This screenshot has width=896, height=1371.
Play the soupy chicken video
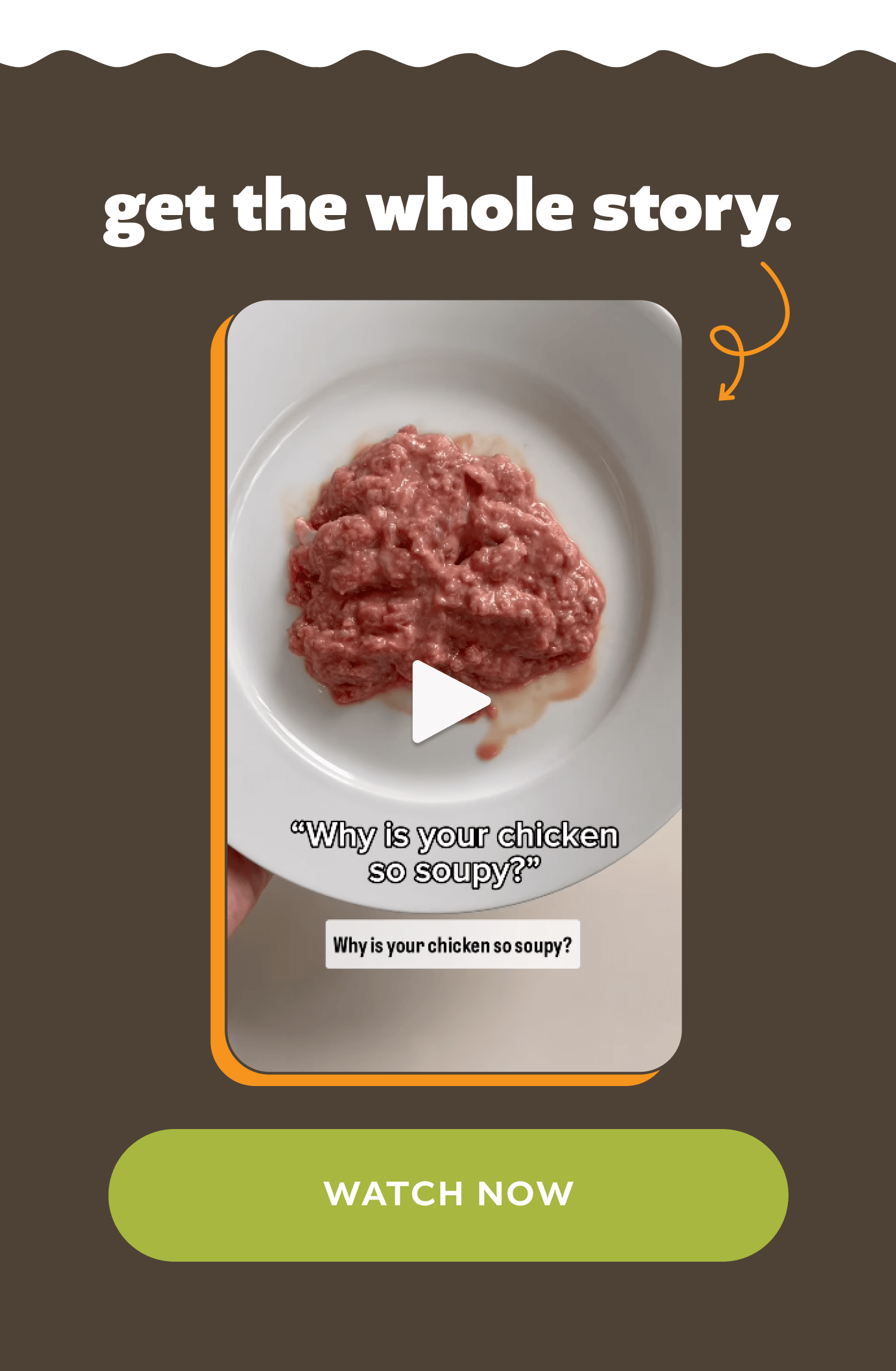[x=447, y=701]
